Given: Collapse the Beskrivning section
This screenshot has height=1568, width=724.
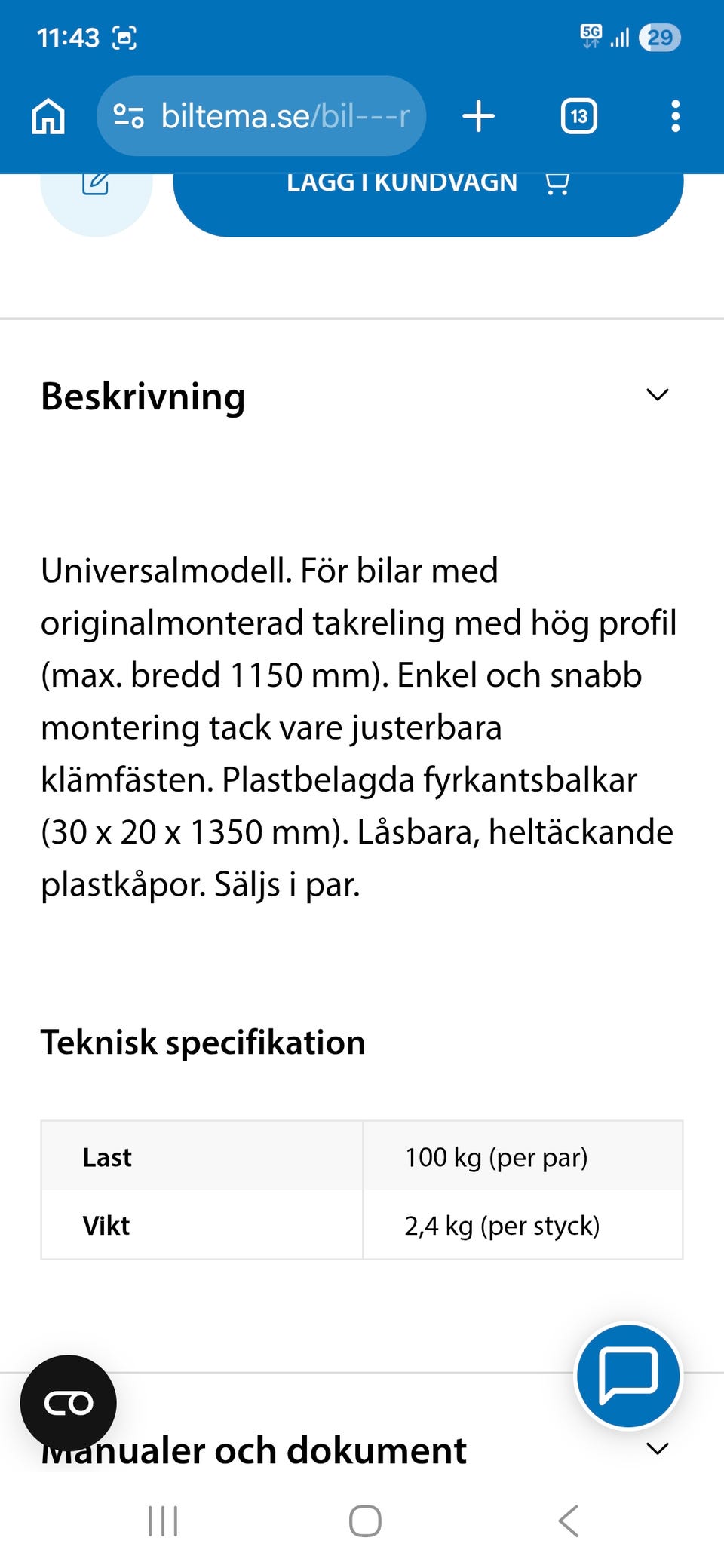Looking at the screenshot, I should (x=657, y=395).
